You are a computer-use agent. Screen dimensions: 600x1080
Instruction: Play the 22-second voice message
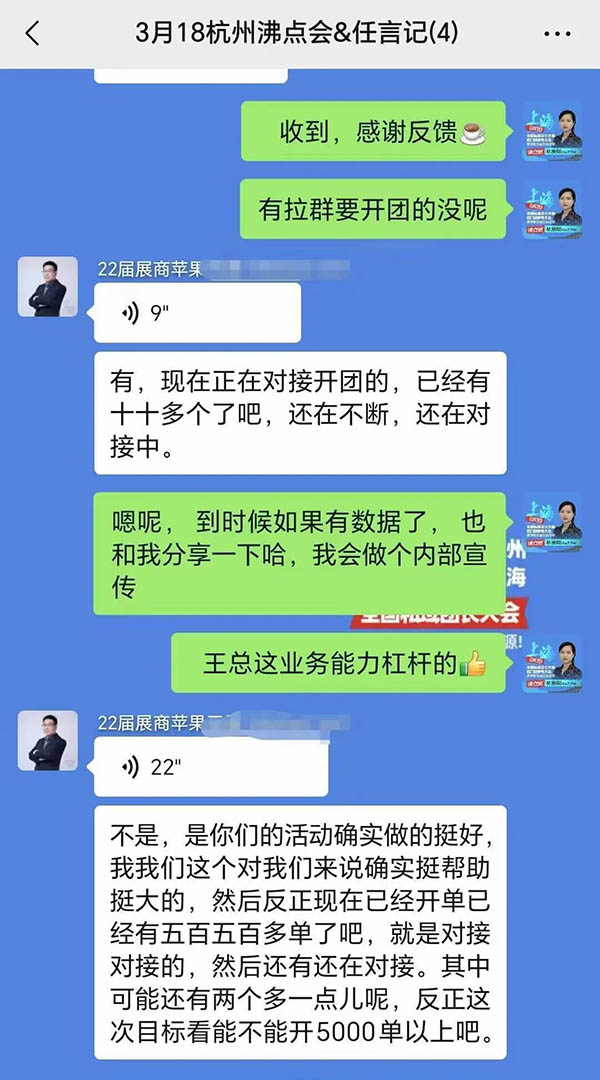[x=210, y=767]
